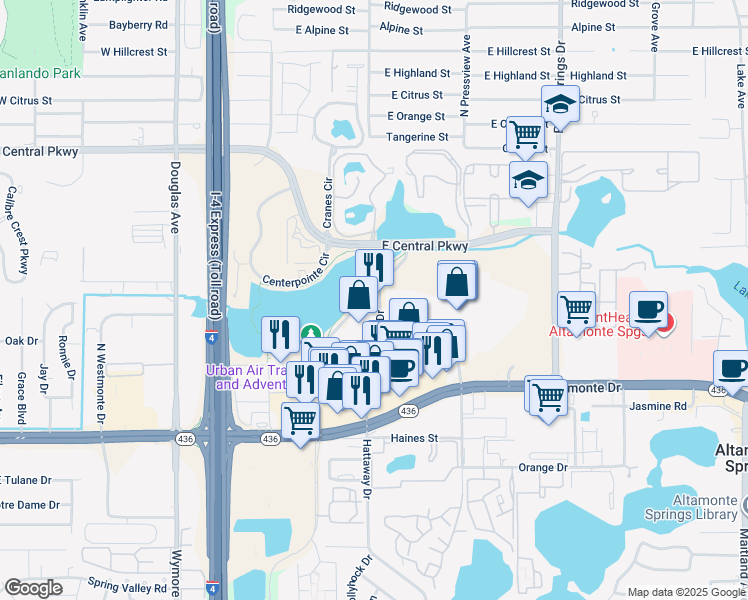This screenshot has width=748, height=600.
Task: Open the shopping cart marker near Tangerine St
Action: pos(525,136)
